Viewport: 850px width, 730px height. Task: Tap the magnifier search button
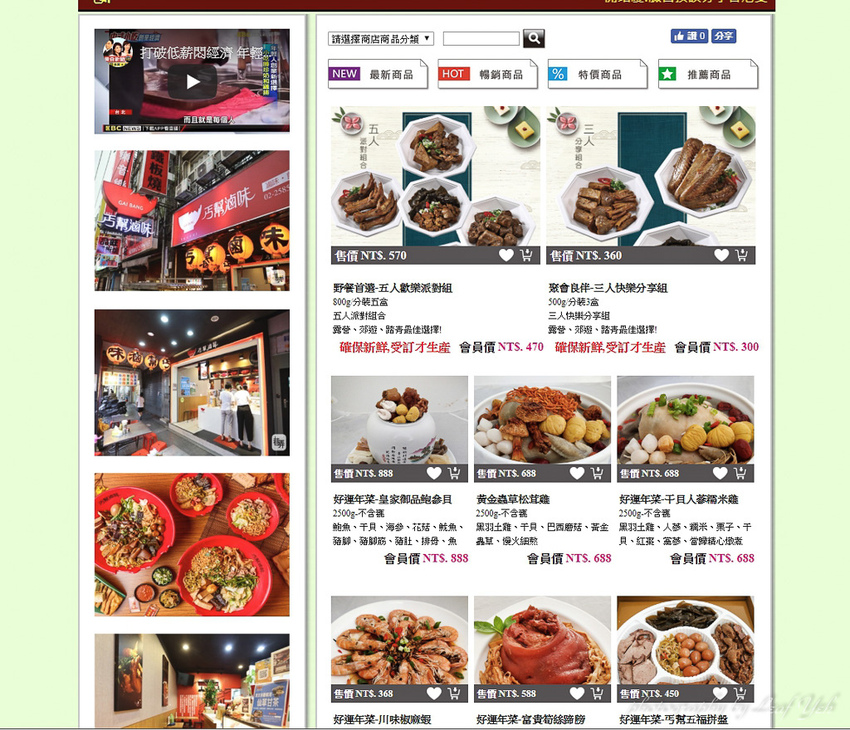534,39
